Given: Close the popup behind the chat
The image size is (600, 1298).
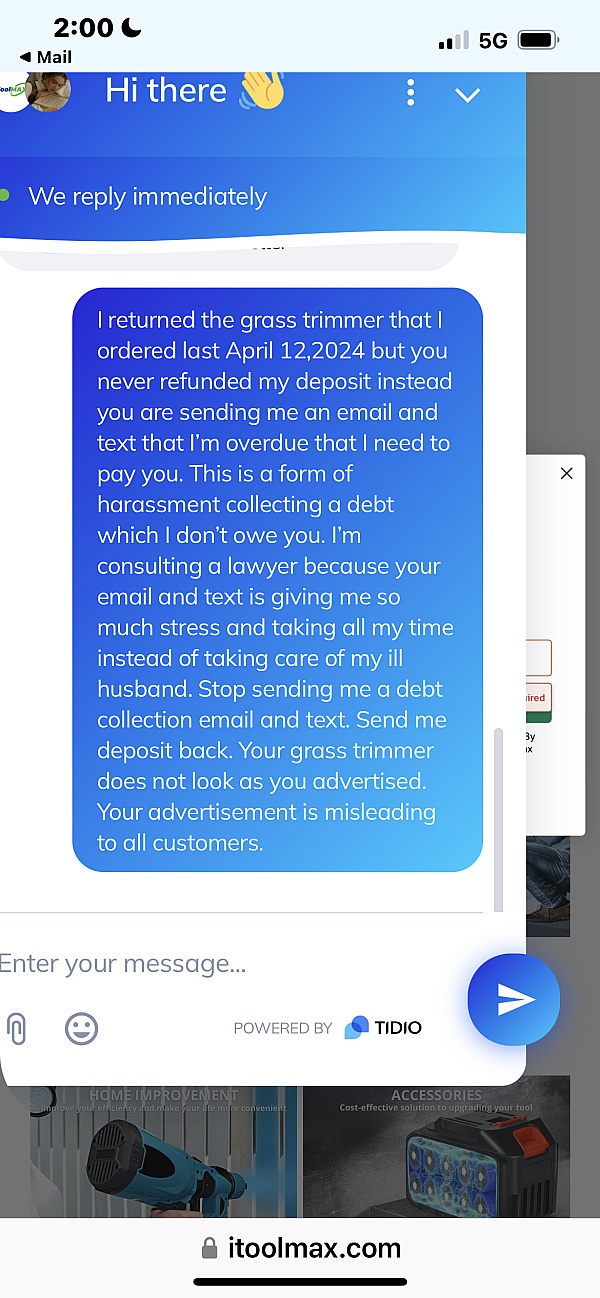Looking at the screenshot, I should pyautogui.click(x=566, y=473).
